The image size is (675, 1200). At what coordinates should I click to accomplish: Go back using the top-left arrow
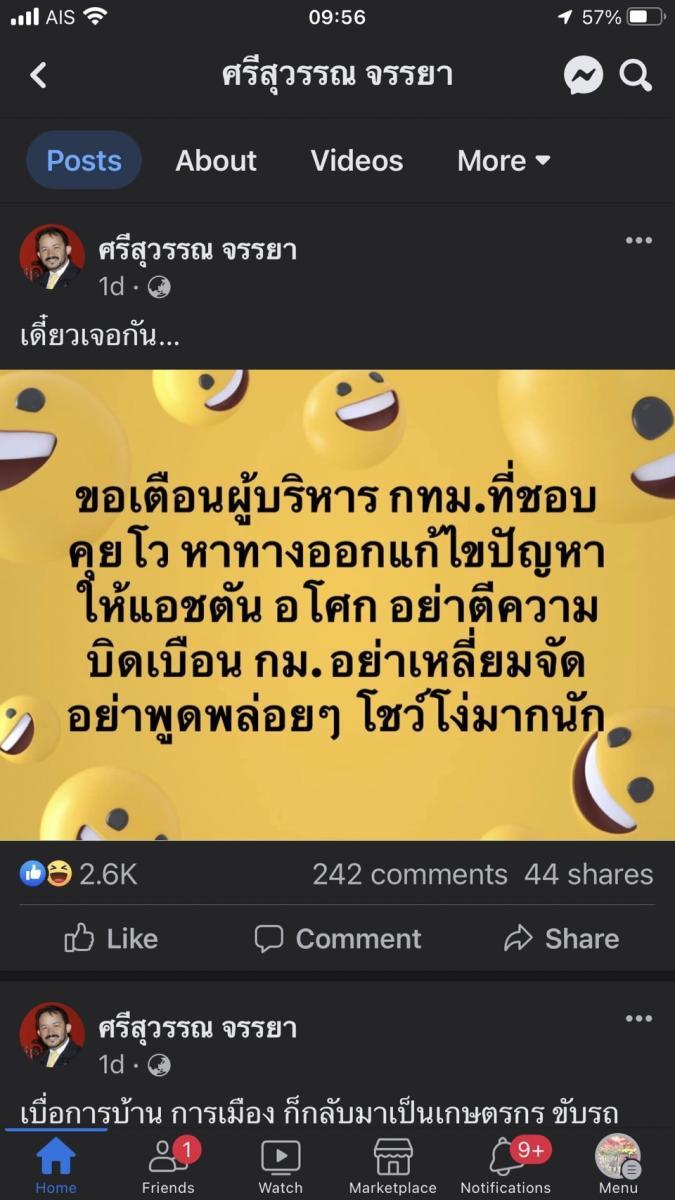tap(39, 75)
